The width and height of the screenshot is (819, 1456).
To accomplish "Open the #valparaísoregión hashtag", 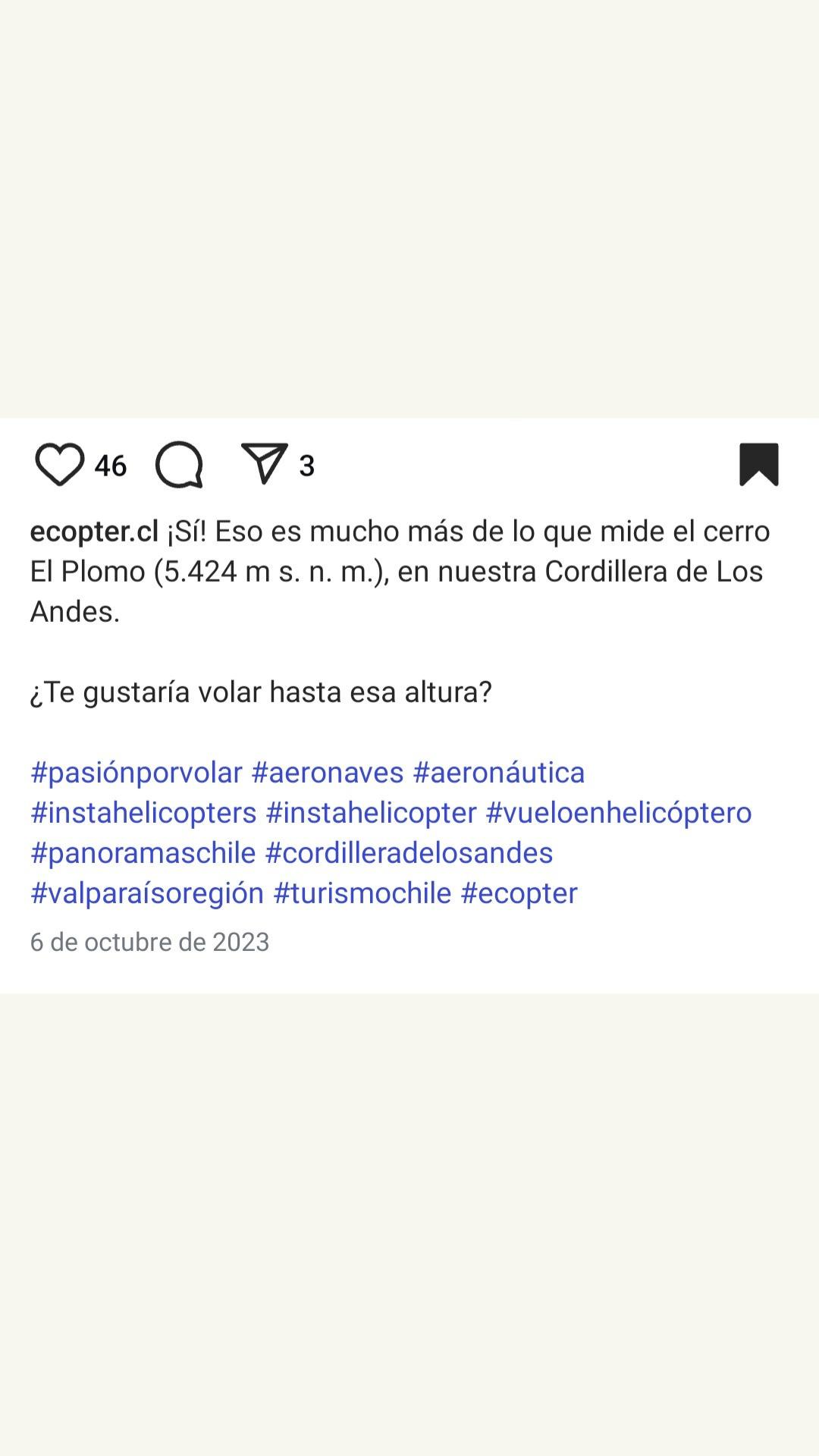I will [x=147, y=893].
